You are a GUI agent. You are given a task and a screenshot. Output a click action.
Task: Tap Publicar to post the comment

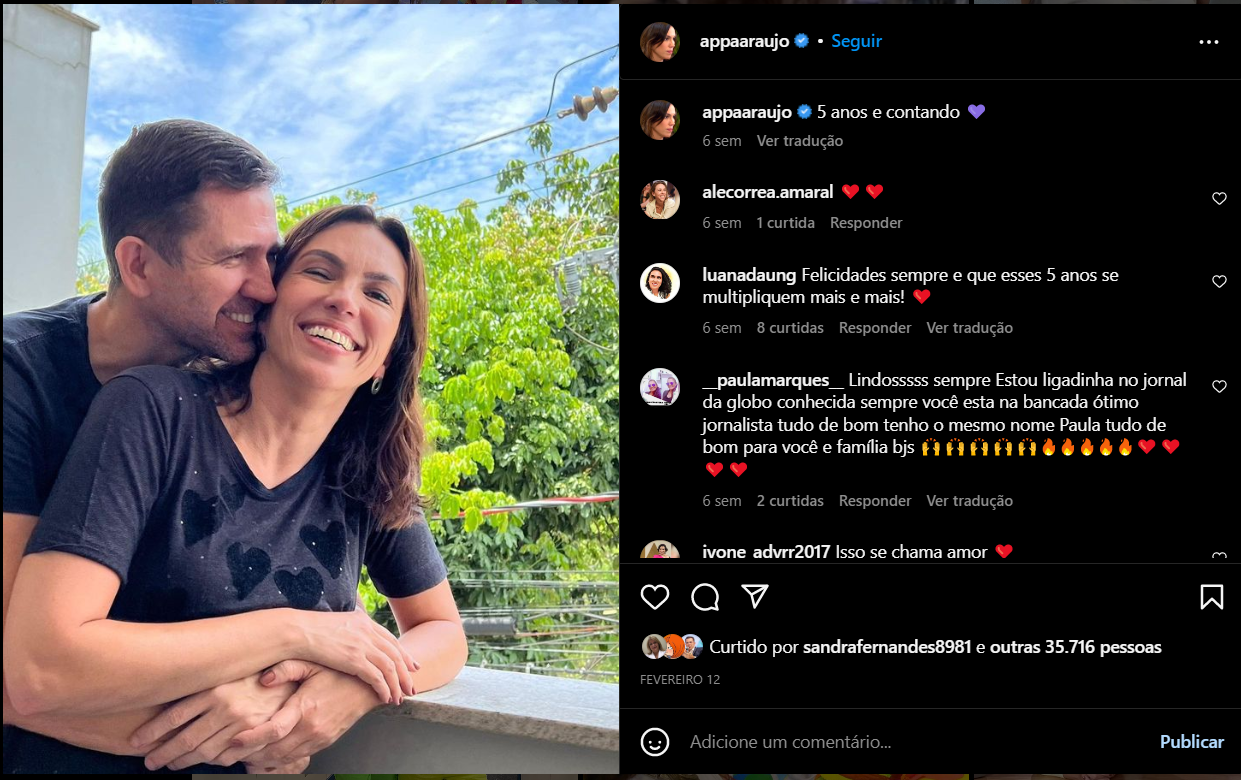pos(1191,742)
